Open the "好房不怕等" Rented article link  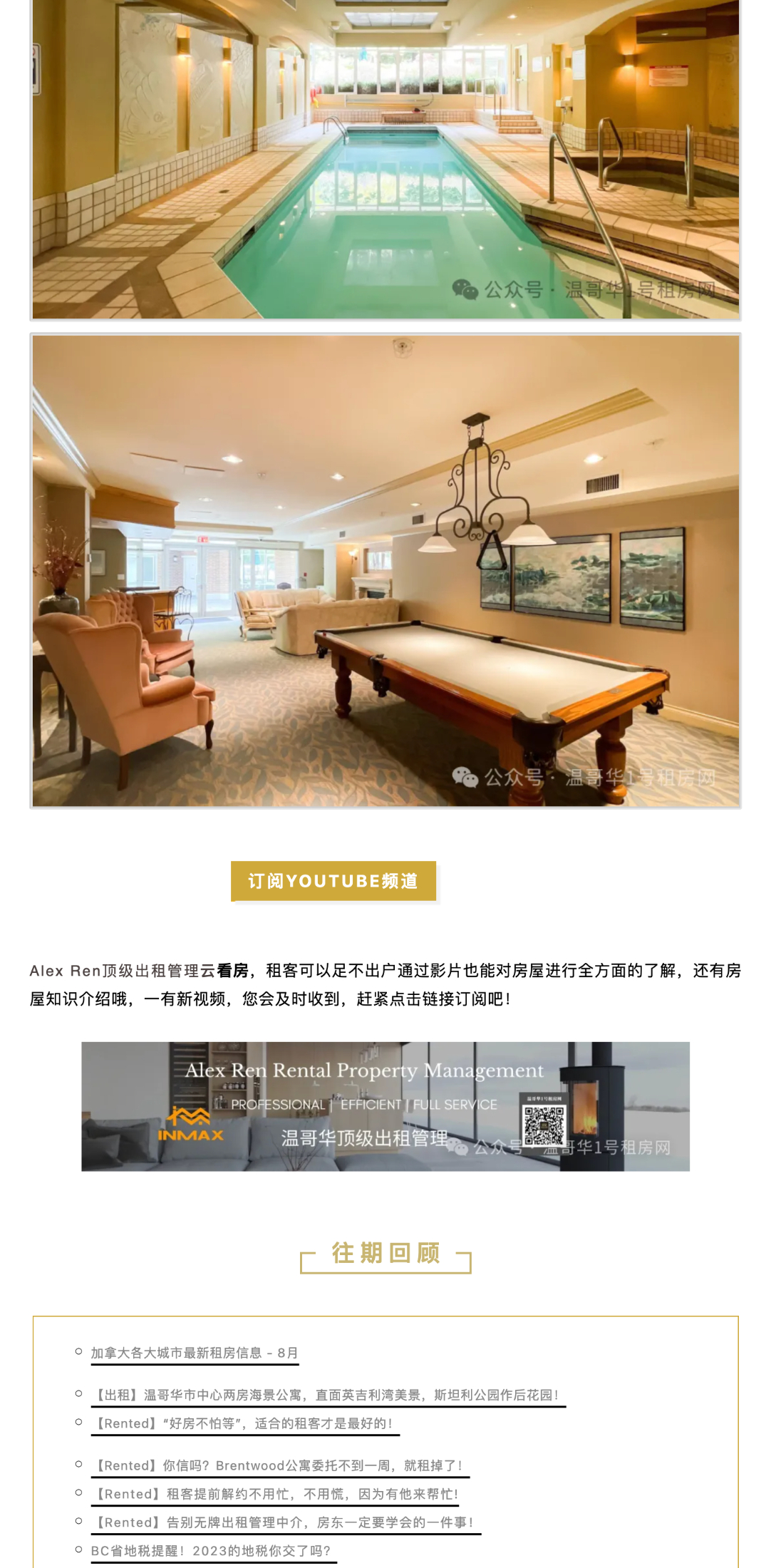pos(244,1423)
